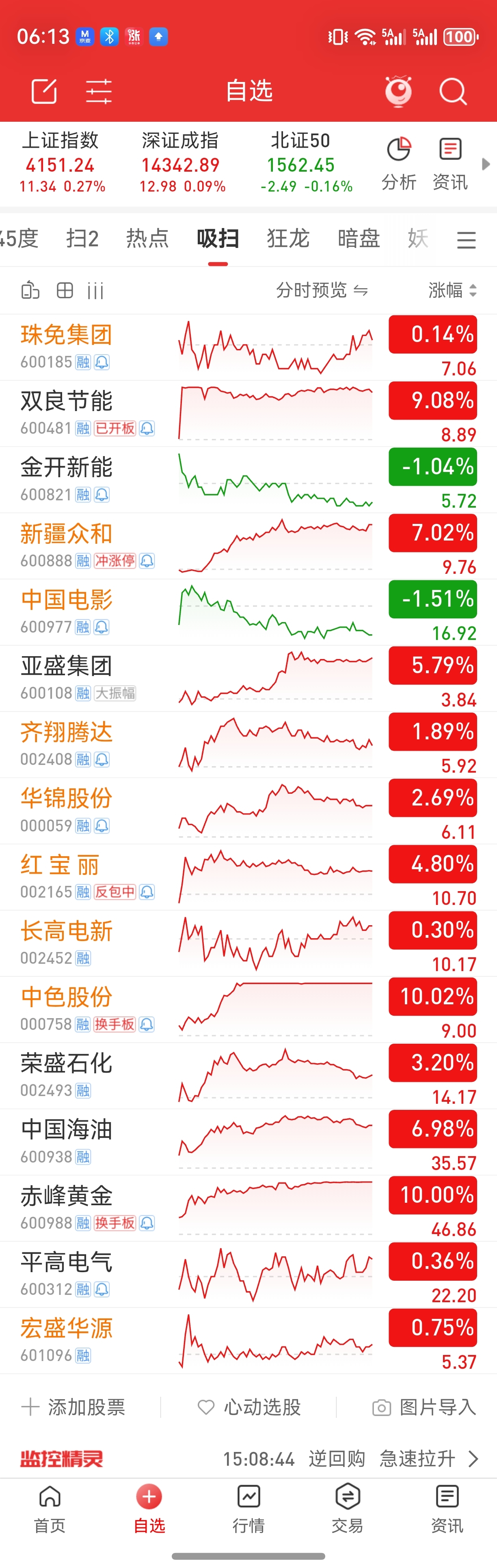Open the search magnifier icon

coord(452,92)
